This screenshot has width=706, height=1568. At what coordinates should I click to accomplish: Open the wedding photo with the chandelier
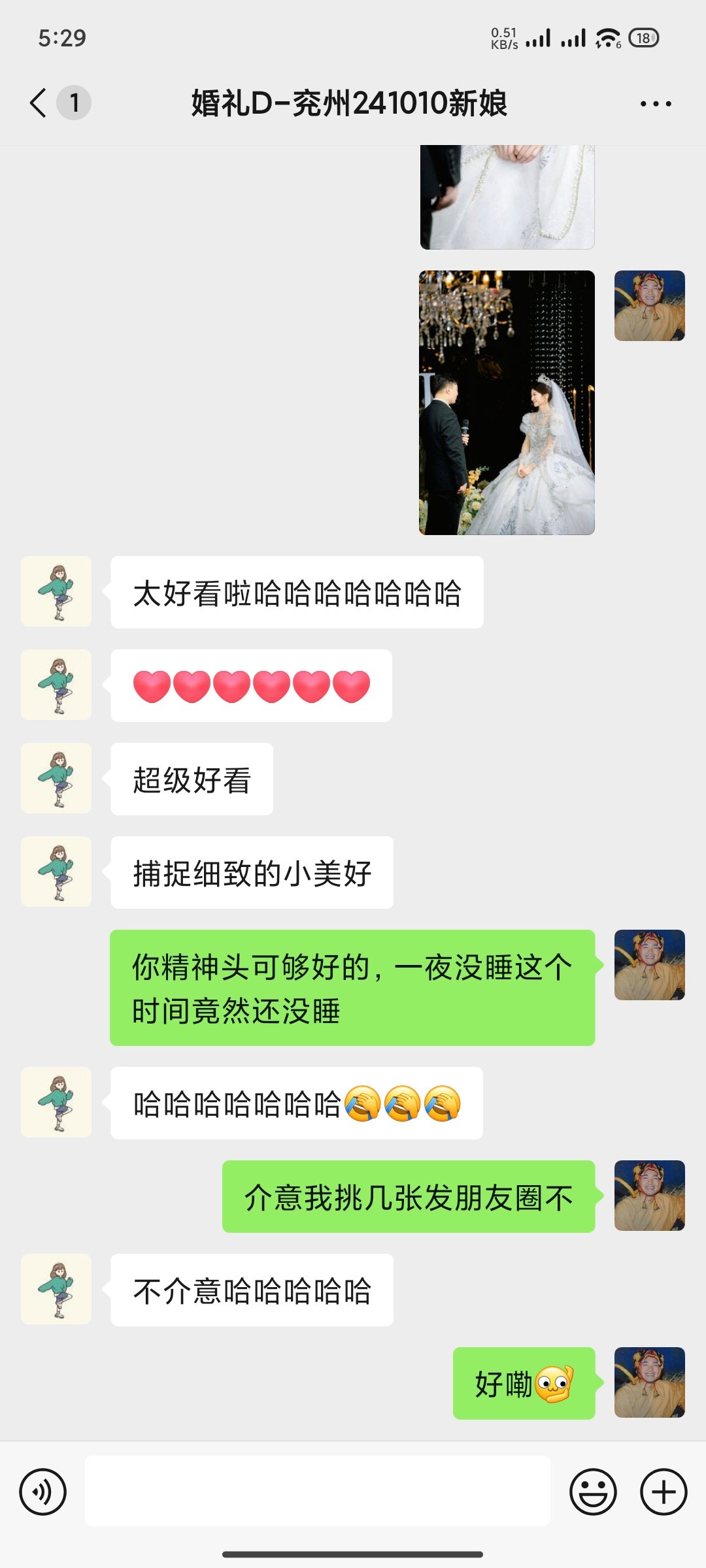[x=507, y=402]
